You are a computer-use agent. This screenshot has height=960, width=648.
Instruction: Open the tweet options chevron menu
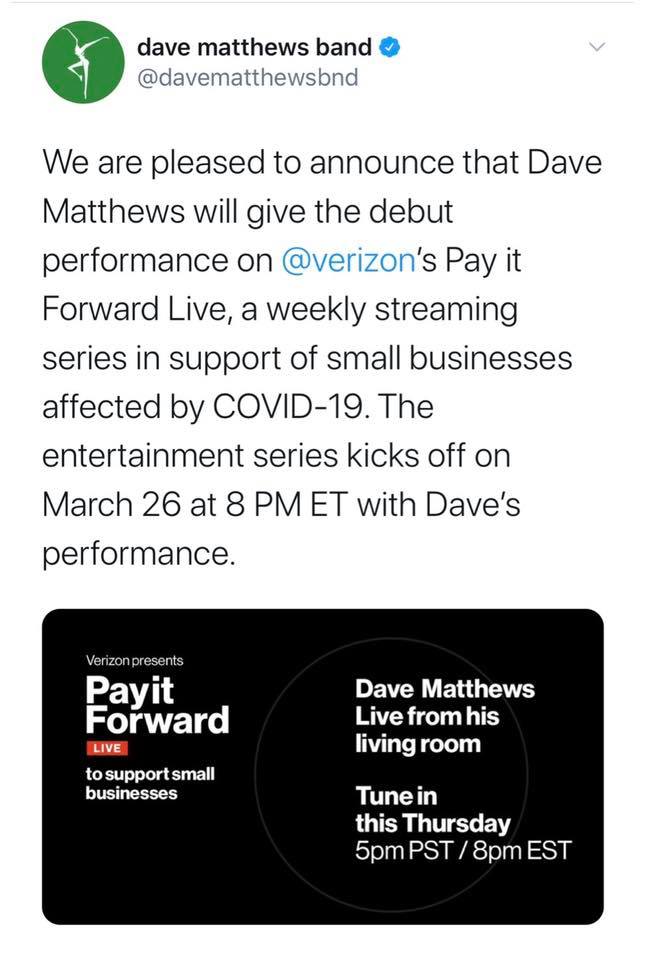[x=597, y=47]
